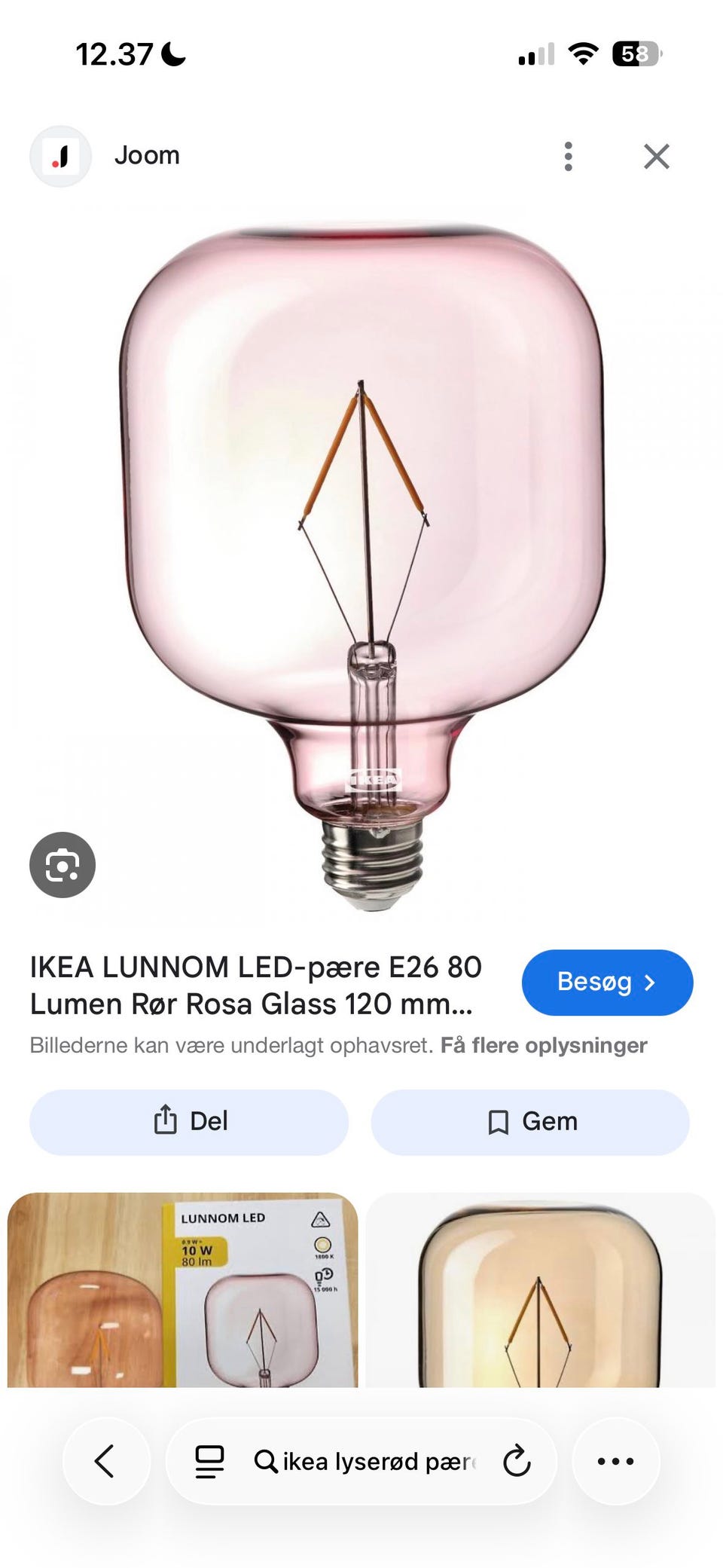Save the image with Gem
Screen dimensions: 723x1568
click(530, 1122)
